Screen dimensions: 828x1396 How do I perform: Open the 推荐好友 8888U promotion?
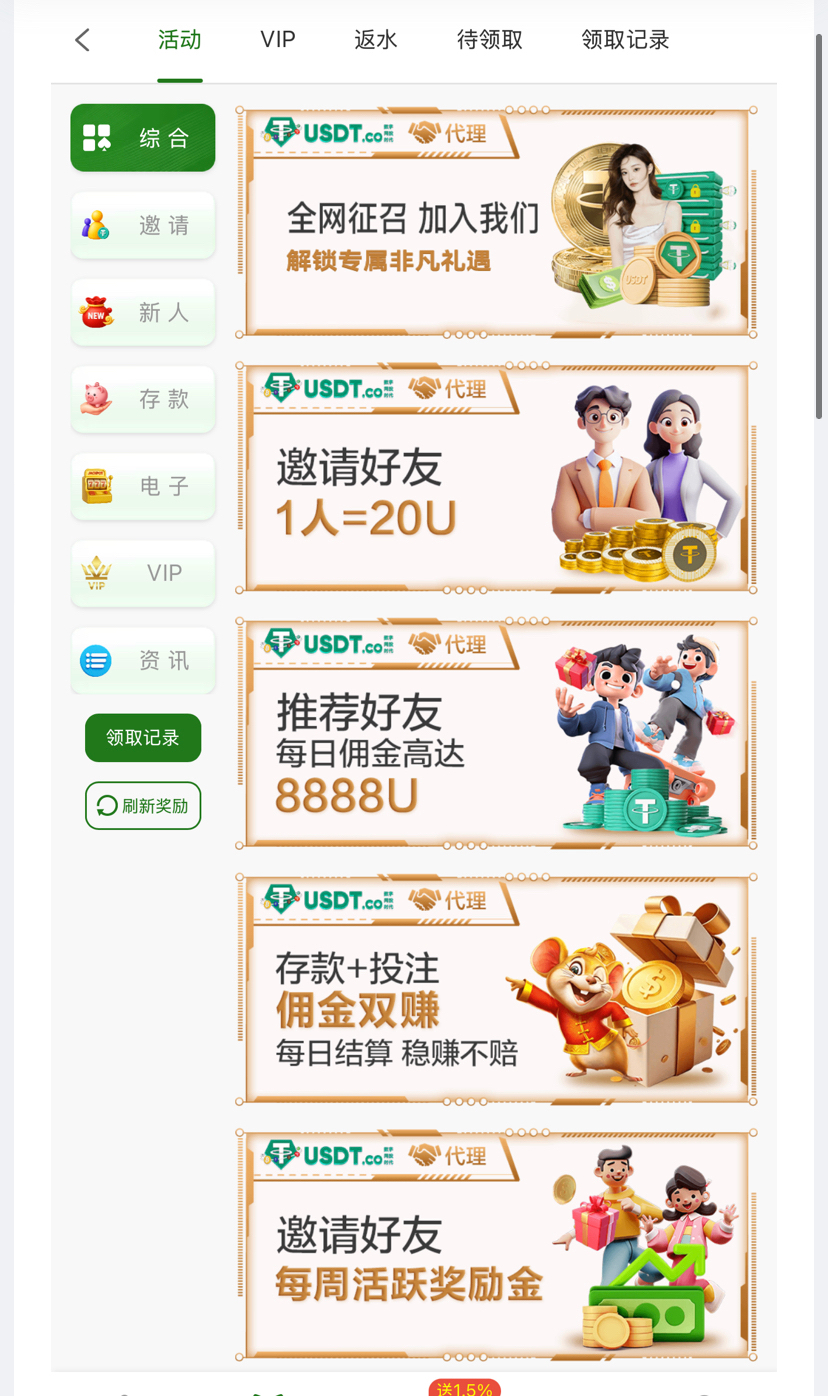click(x=496, y=733)
